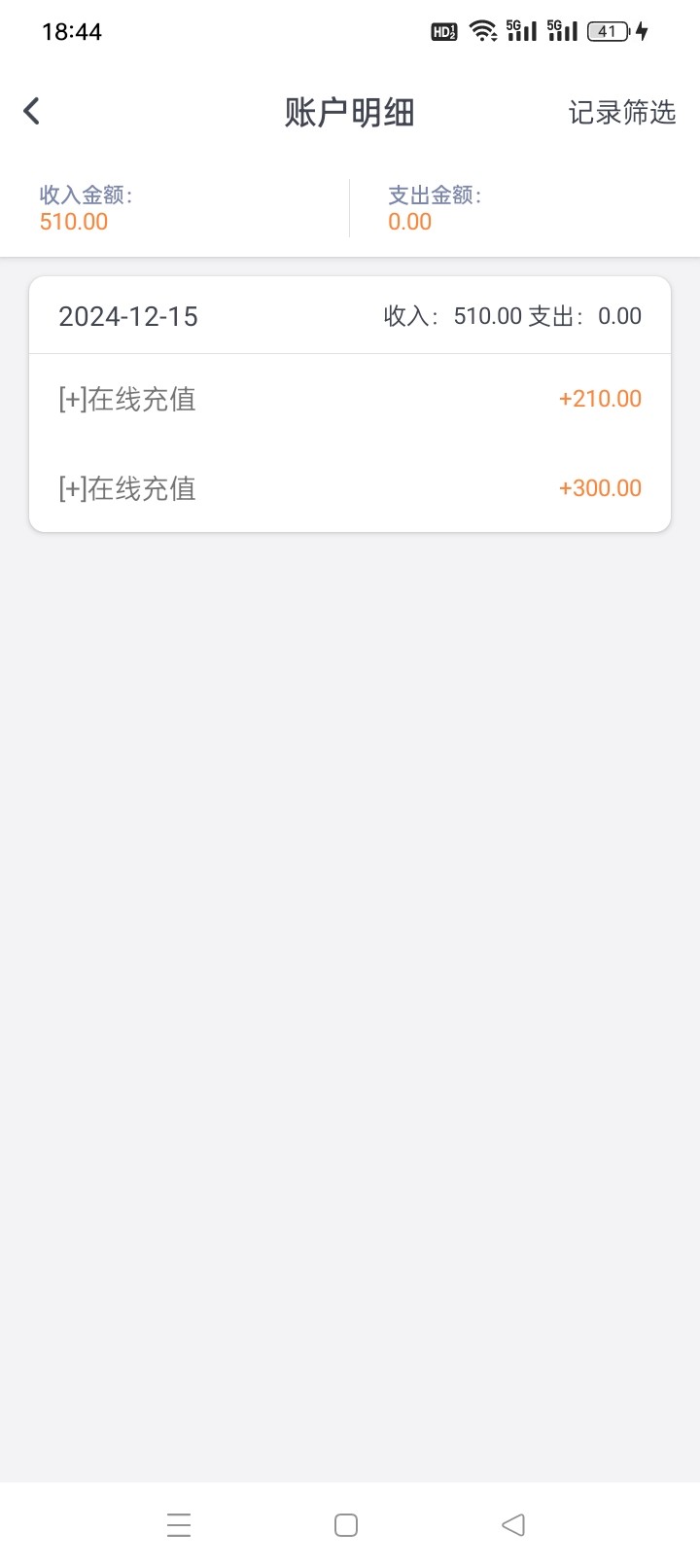Tap the system home button

(346, 1524)
